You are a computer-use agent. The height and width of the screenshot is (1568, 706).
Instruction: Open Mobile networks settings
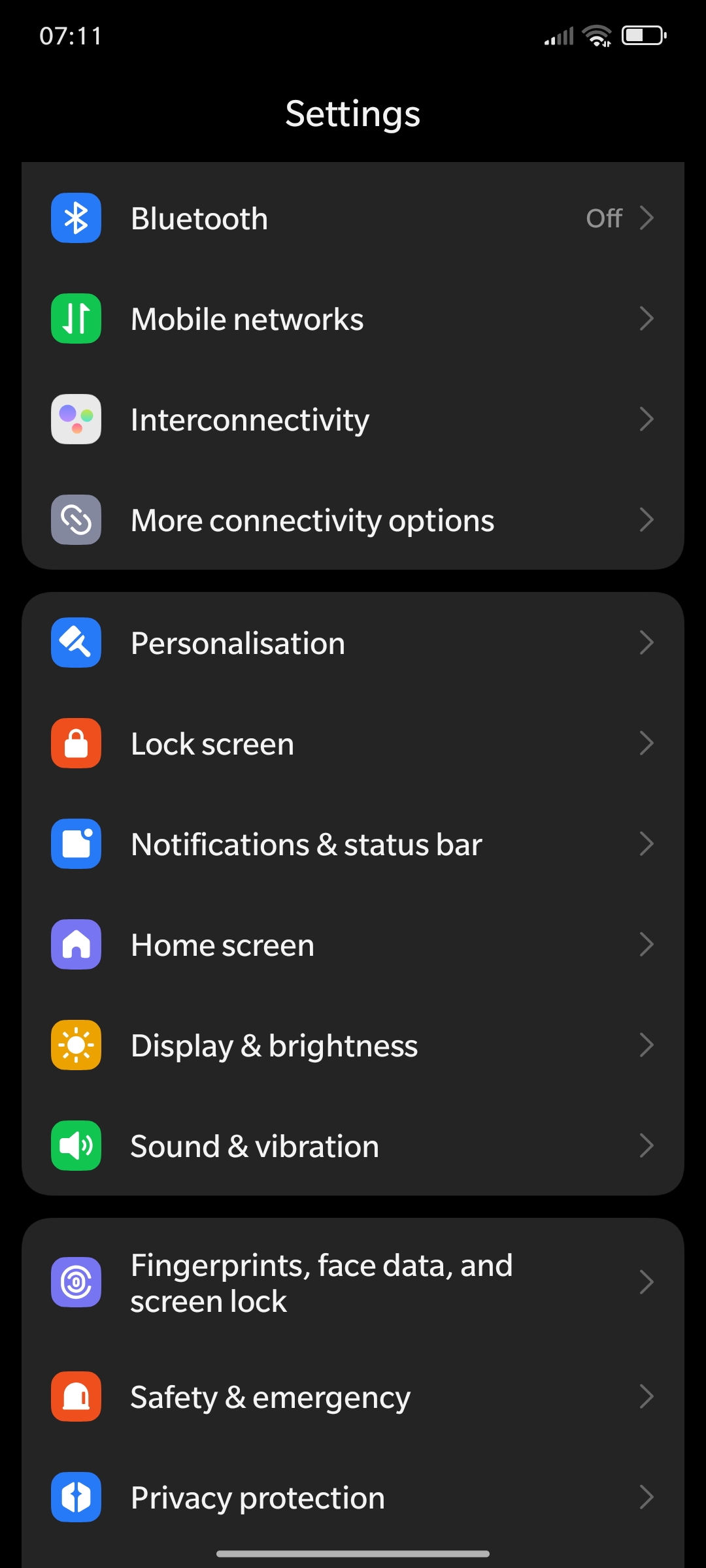(353, 319)
